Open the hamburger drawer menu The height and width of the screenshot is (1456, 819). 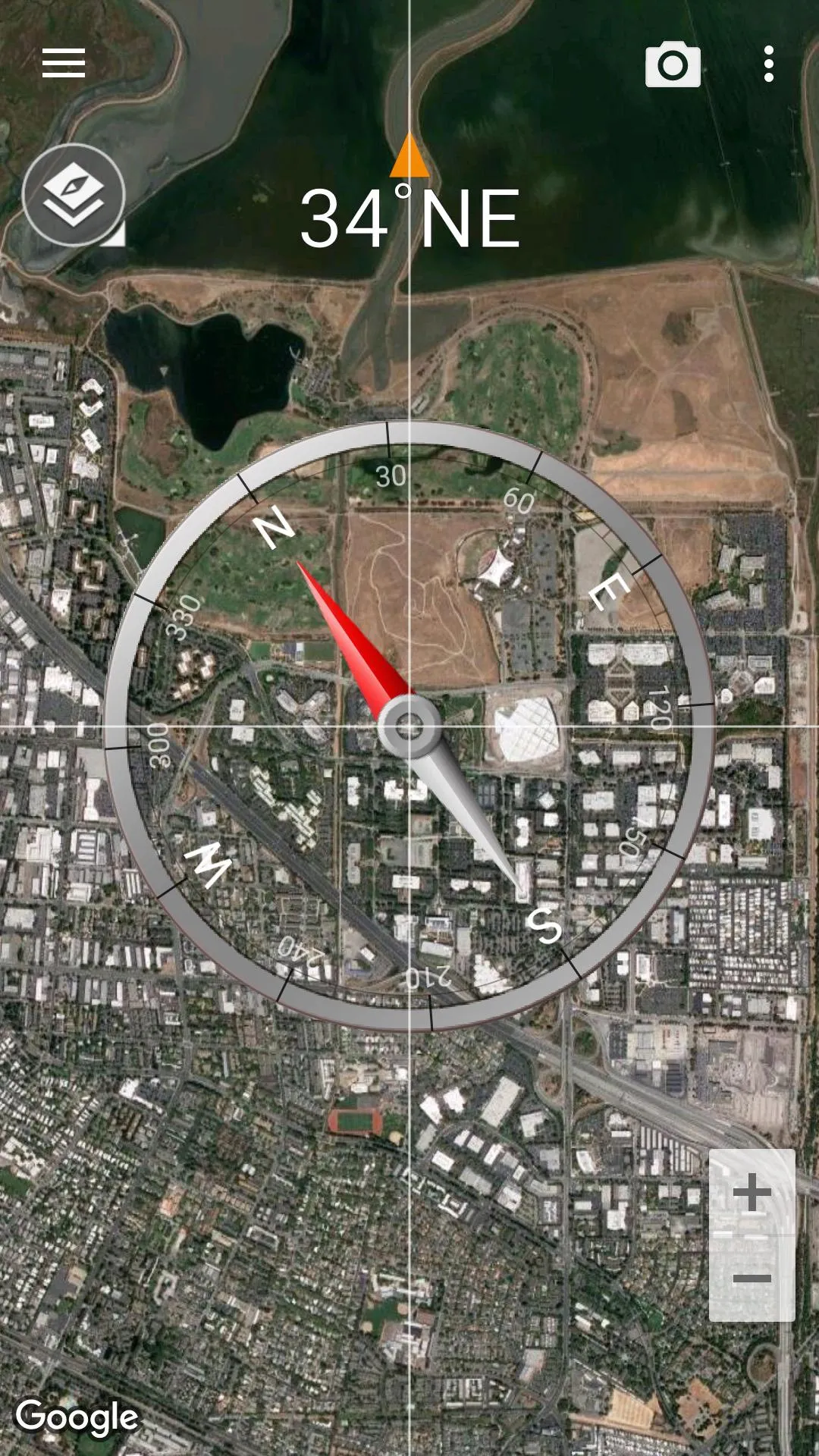coord(64,63)
